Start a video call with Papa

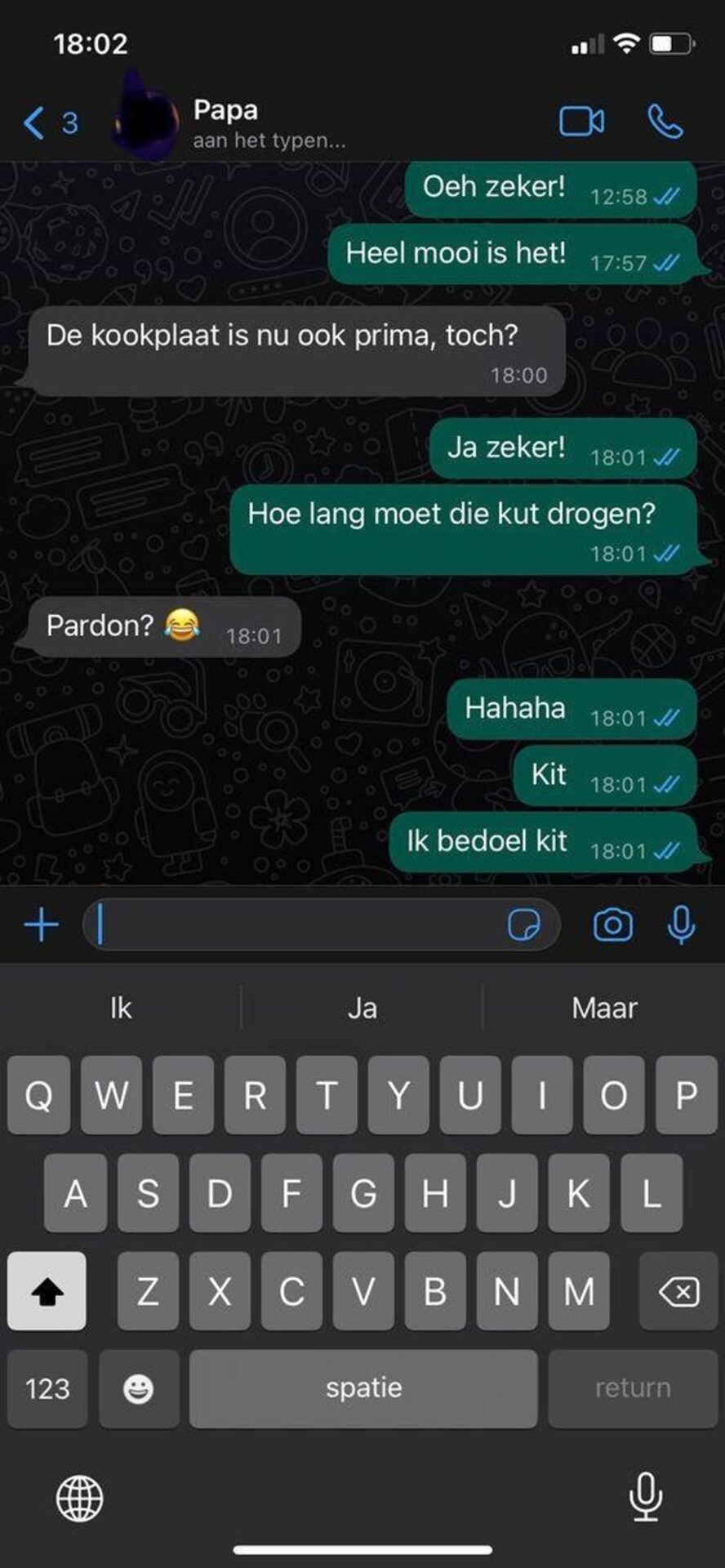pos(581,122)
